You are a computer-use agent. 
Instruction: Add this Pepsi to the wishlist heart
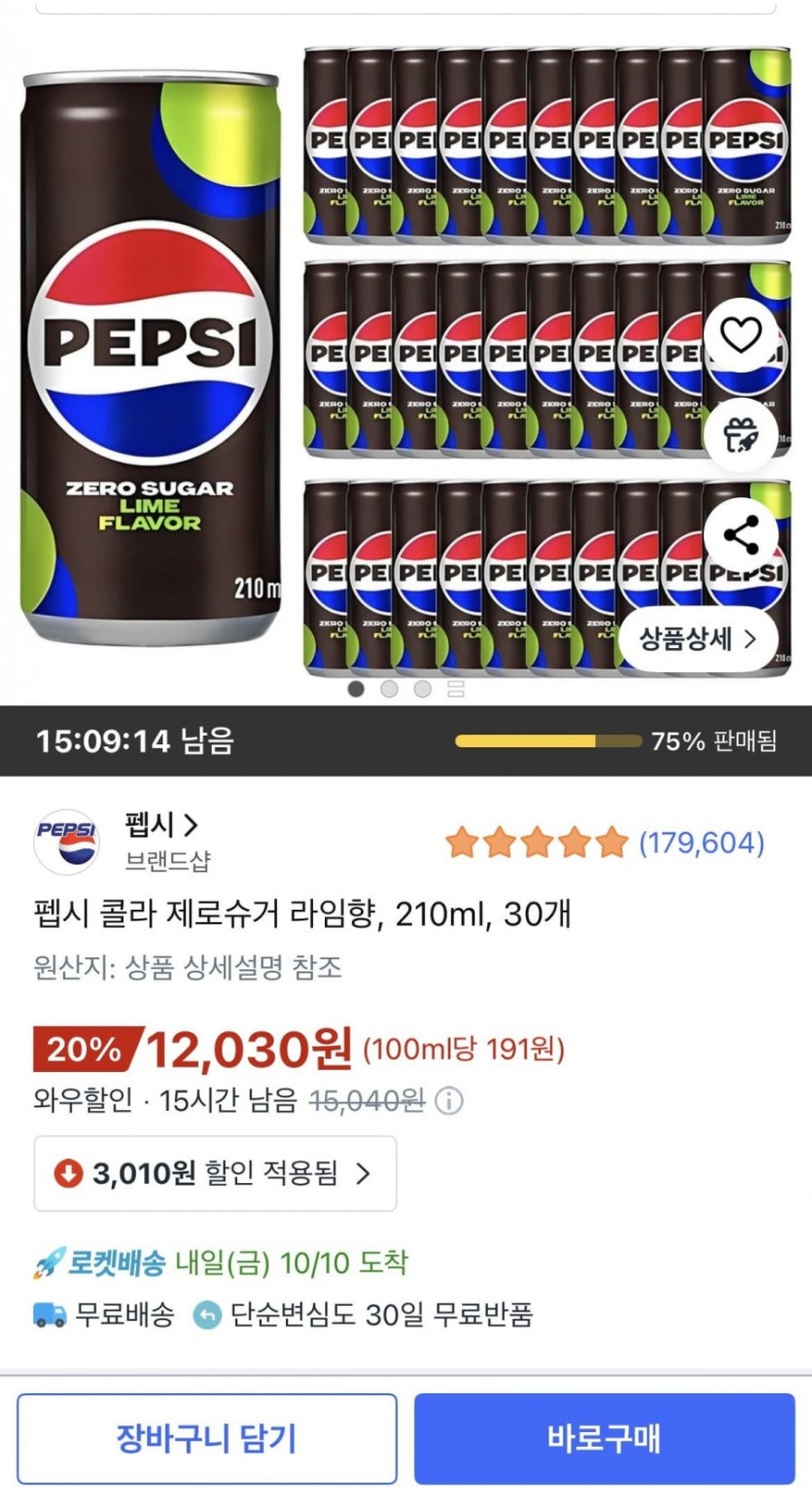741,337
